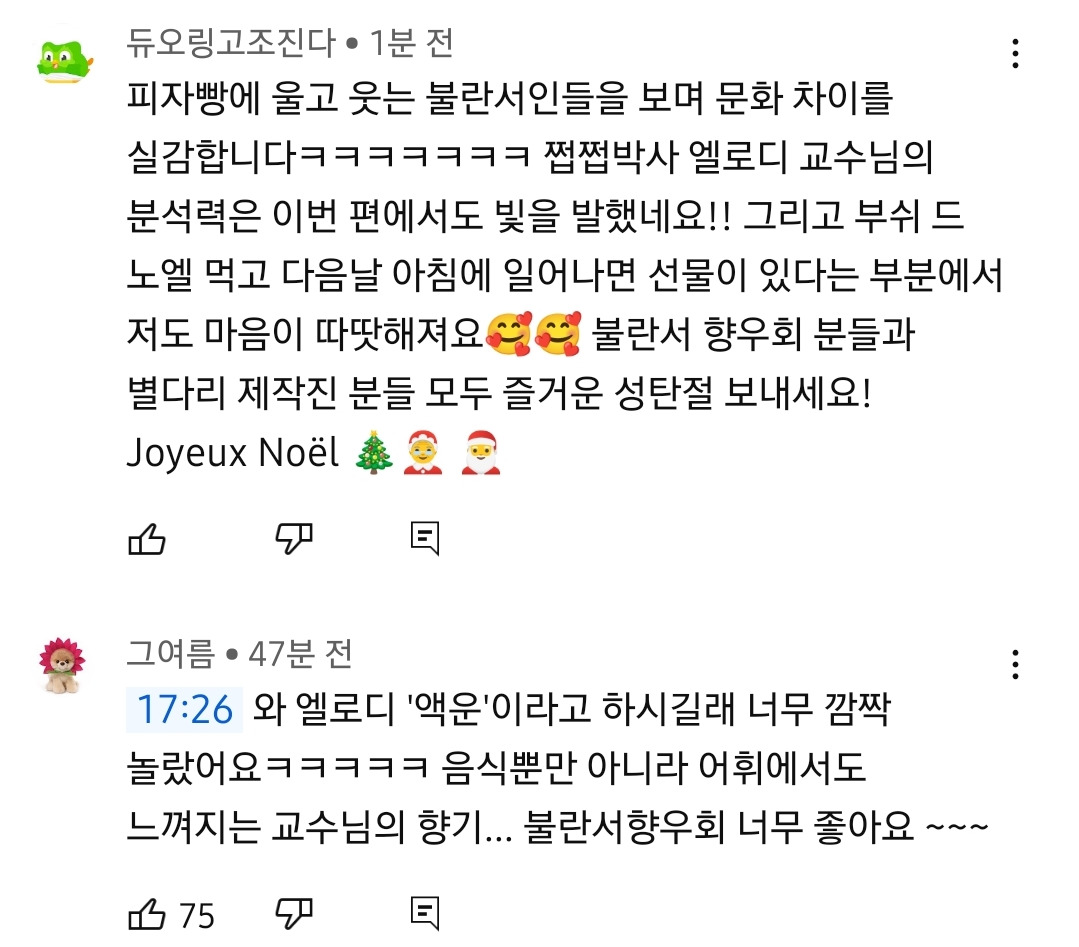Open overflow menu on 듀오링고조진다's comment
1079x947 pixels.
click(1016, 54)
